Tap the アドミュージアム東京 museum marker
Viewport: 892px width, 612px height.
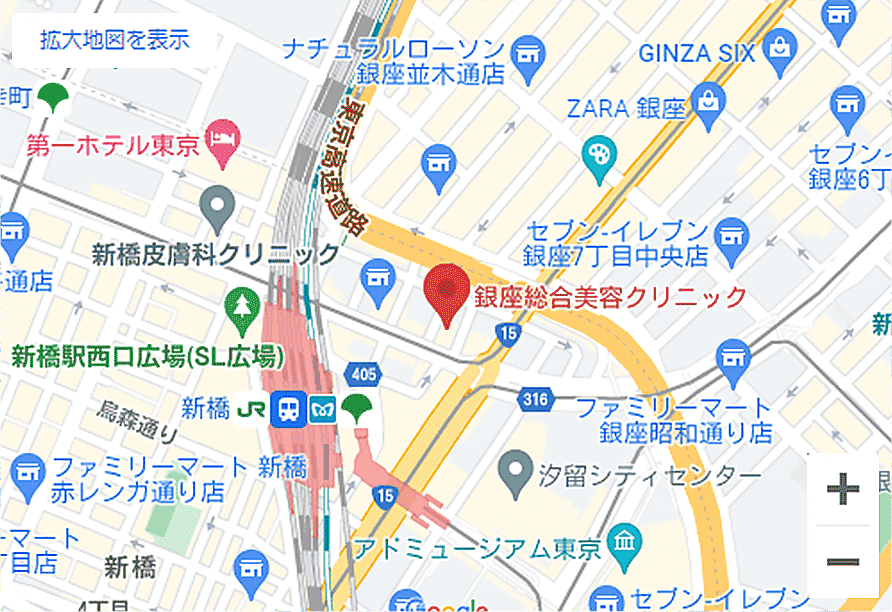[x=625, y=545]
